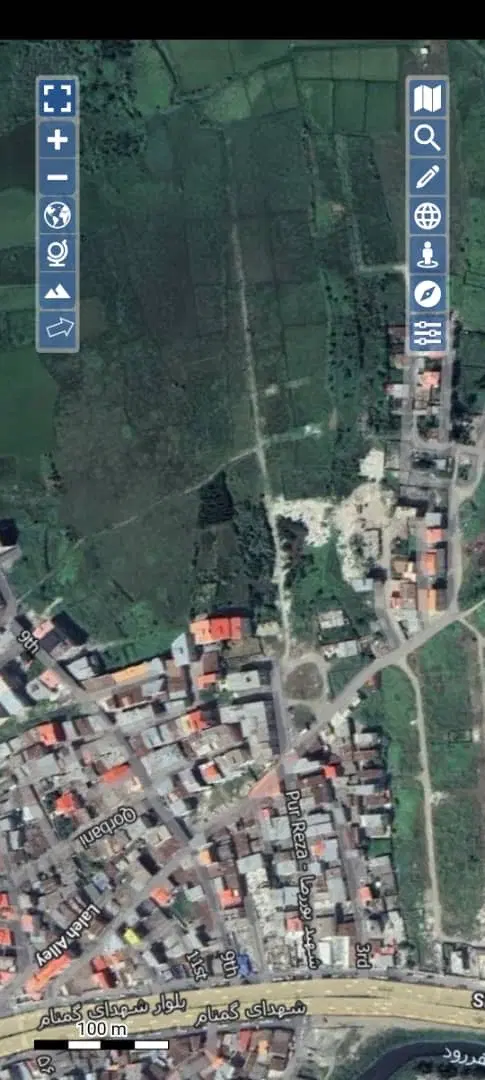Open the grid globe button
Image resolution: width=485 pixels, height=1080 pixels.
[427, 216]
